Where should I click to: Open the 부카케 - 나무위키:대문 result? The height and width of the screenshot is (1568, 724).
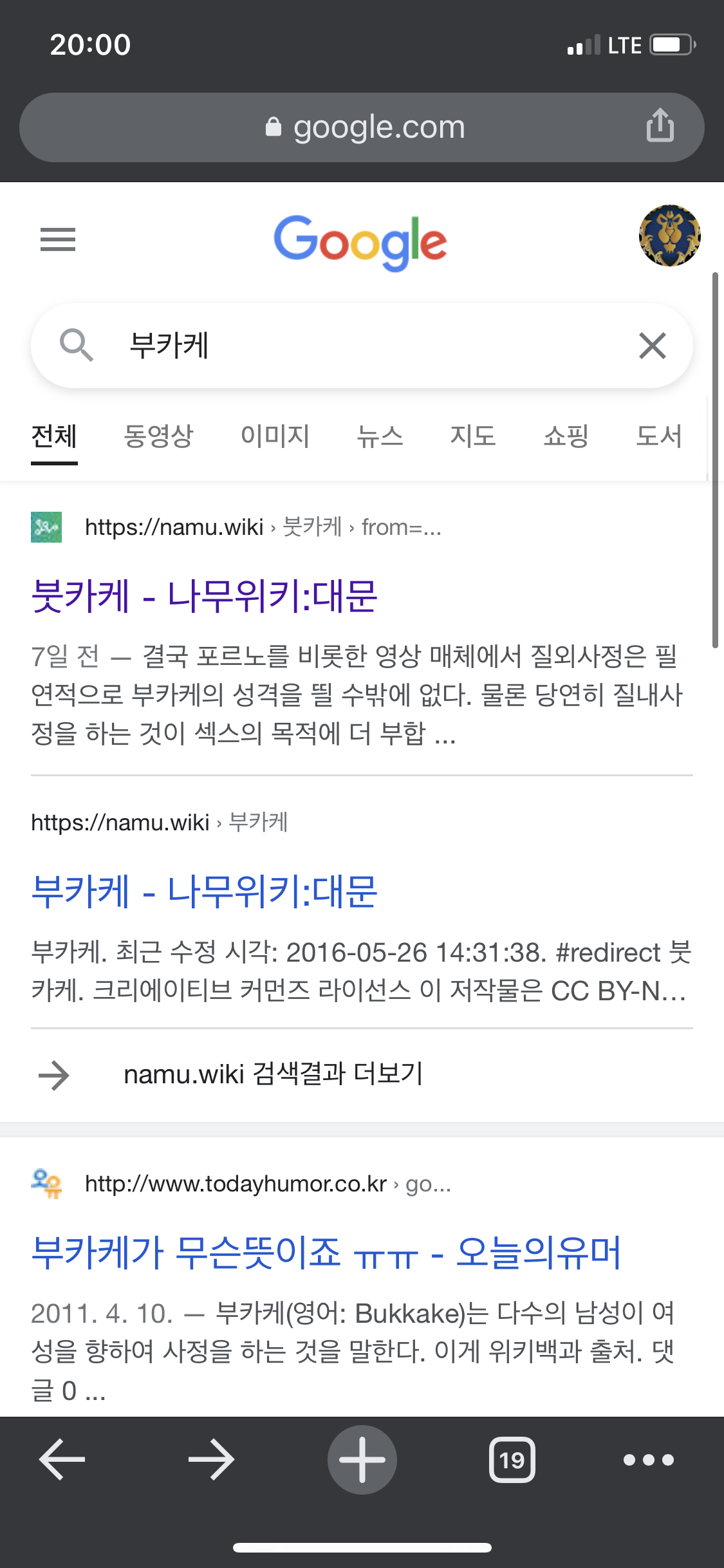click(204, 891)
